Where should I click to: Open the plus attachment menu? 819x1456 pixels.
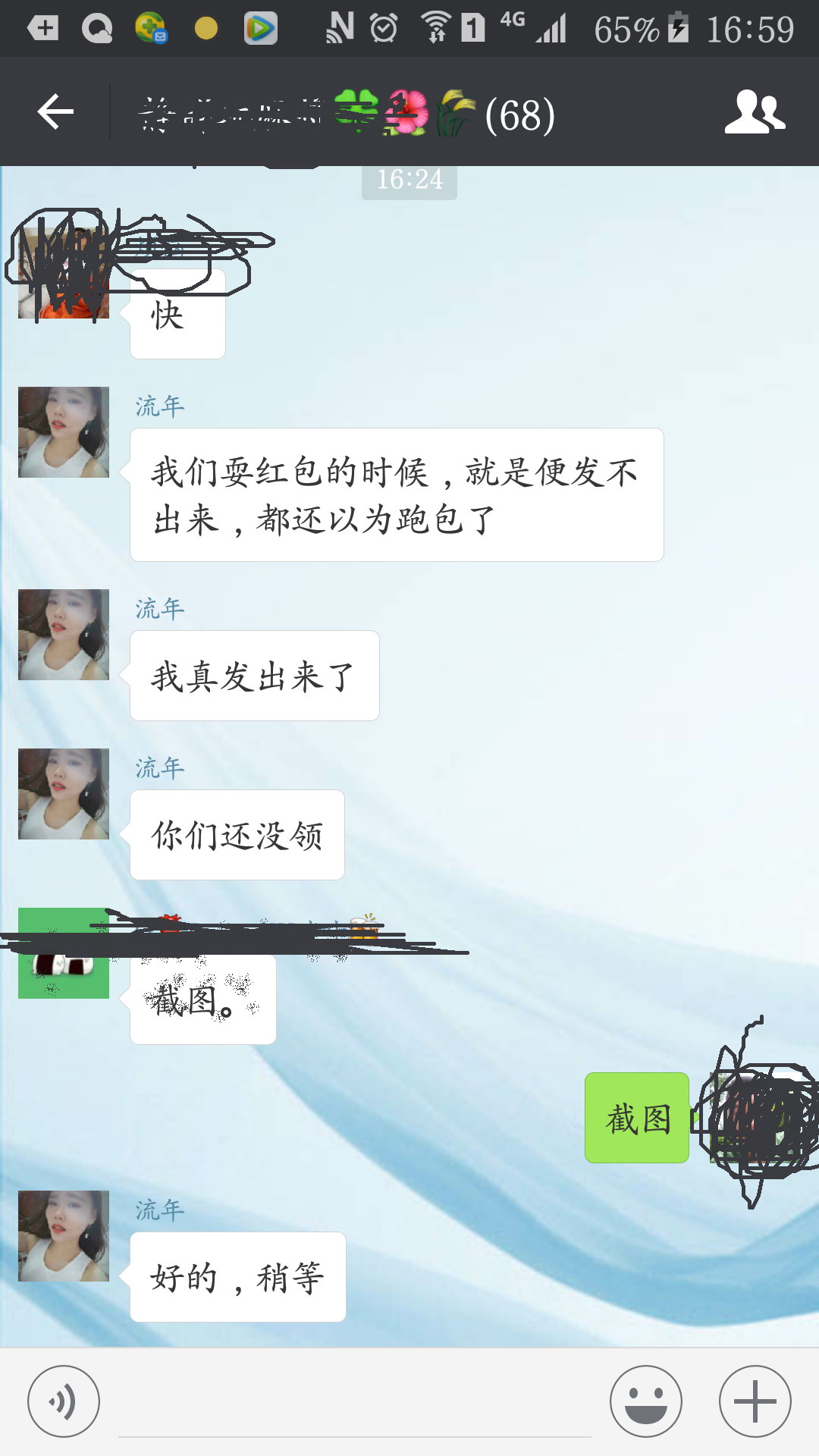point(755,1401)
